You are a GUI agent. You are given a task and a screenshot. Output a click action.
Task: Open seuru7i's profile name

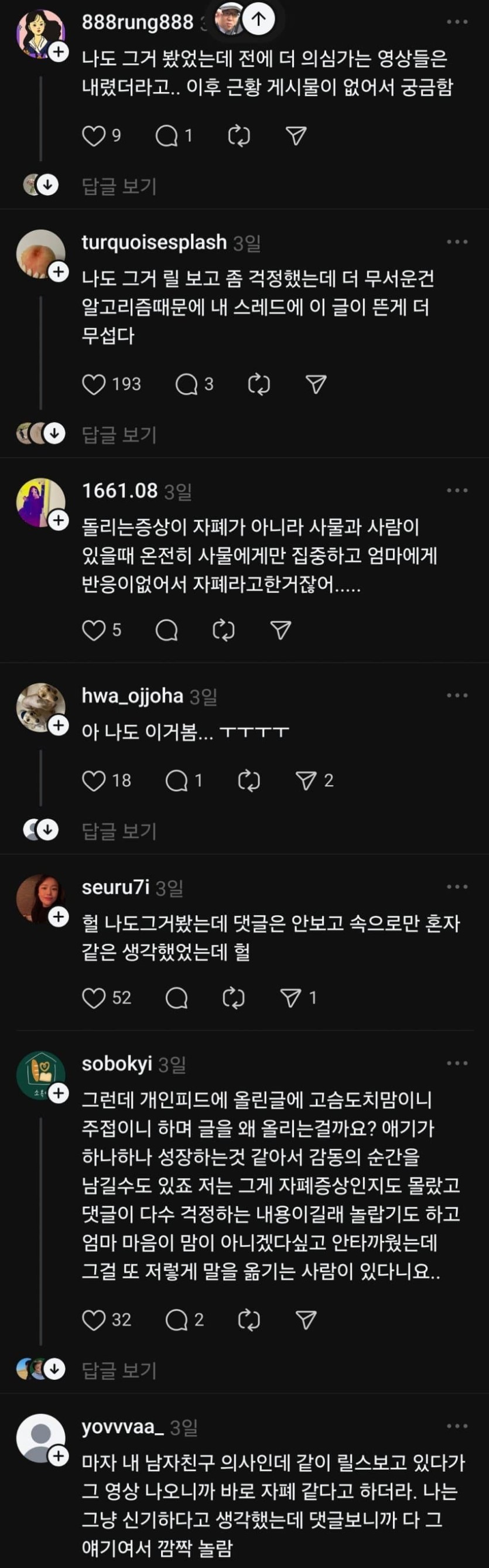(115, 888)
